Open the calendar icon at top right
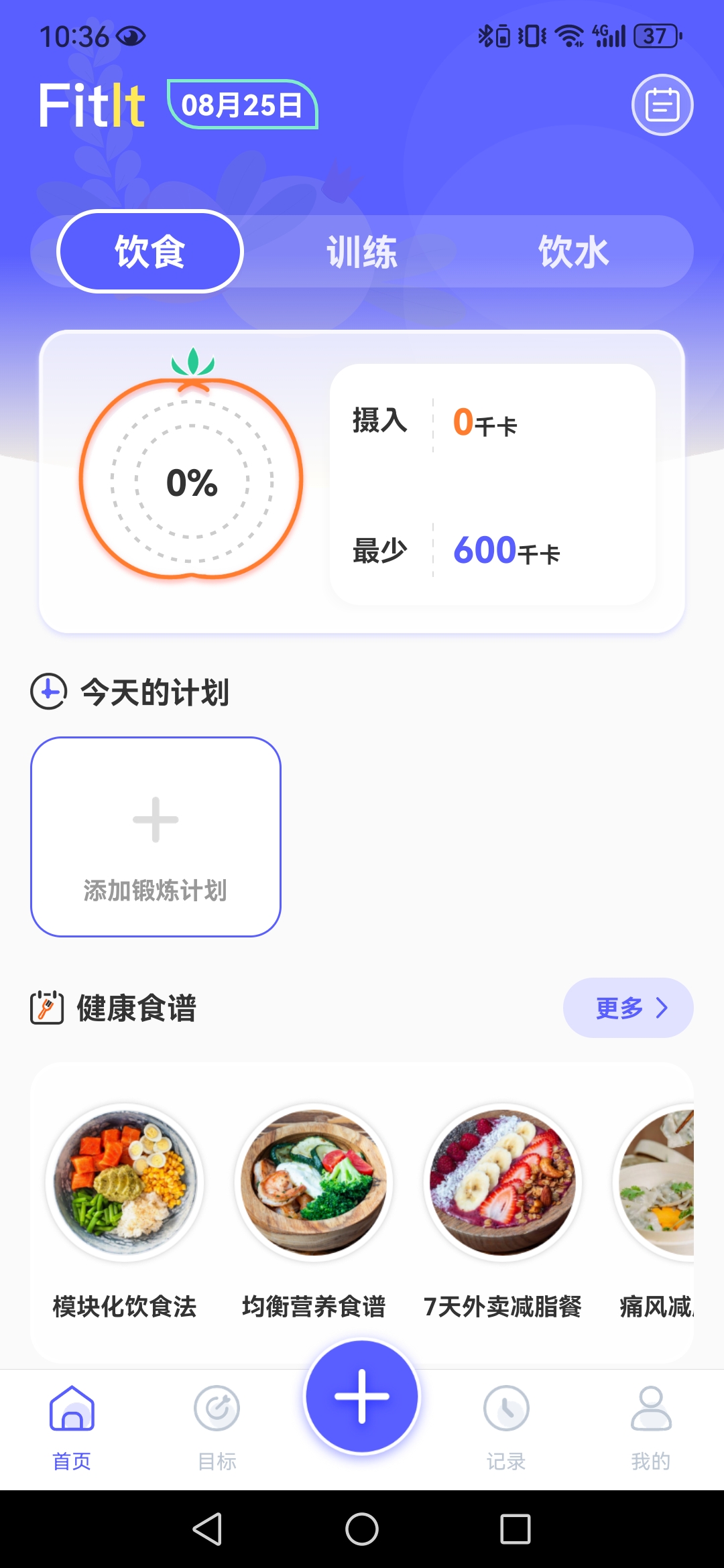The image size is (724, 1568). pos(662,105)
